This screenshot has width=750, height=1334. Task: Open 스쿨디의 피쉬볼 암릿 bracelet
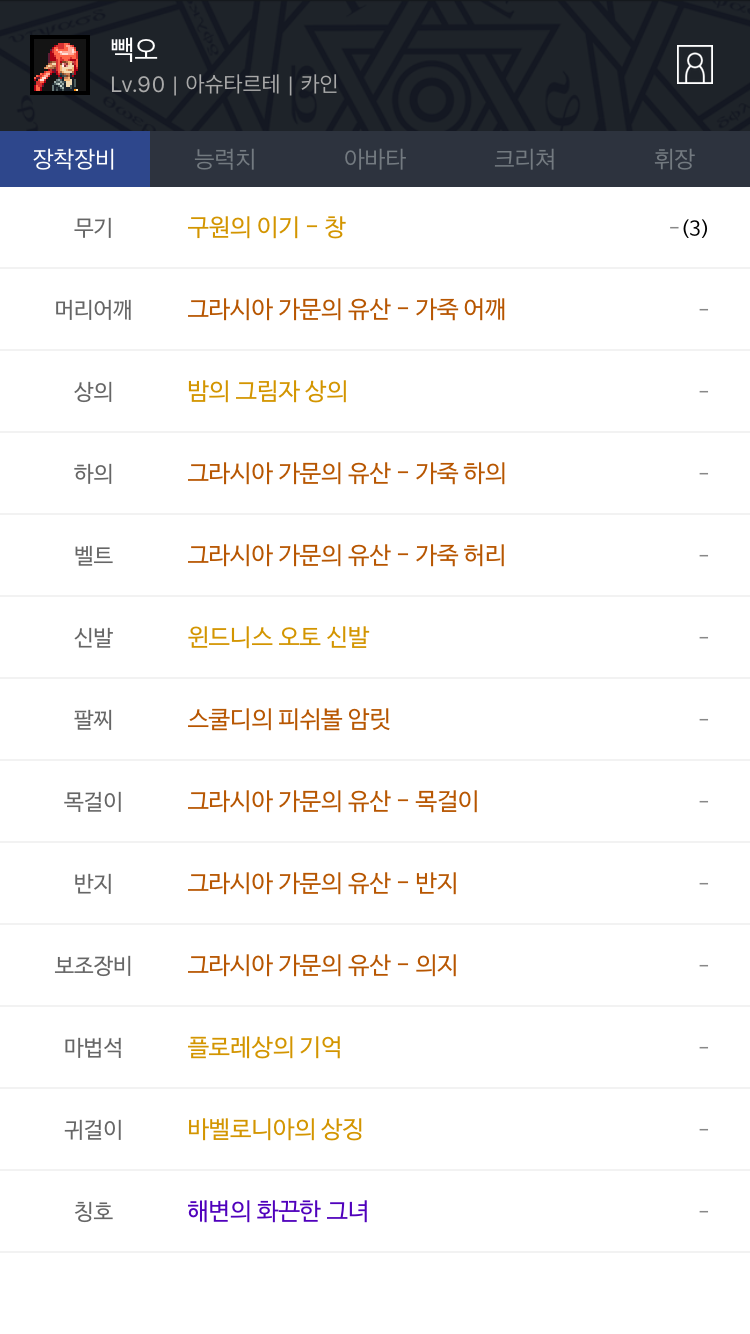tap(288, 719)
